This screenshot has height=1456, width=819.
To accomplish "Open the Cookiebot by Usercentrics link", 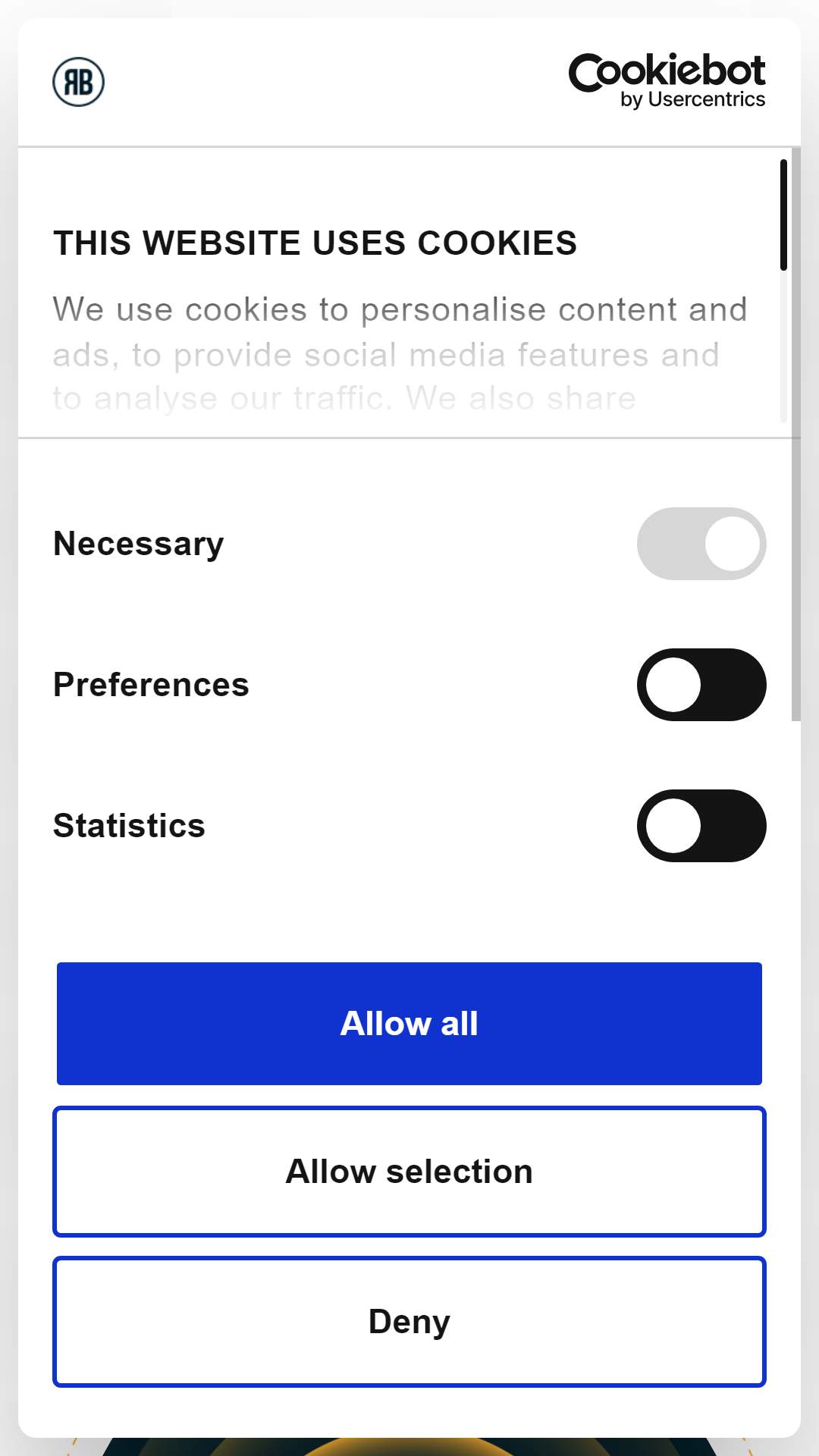I will (667, 81).
